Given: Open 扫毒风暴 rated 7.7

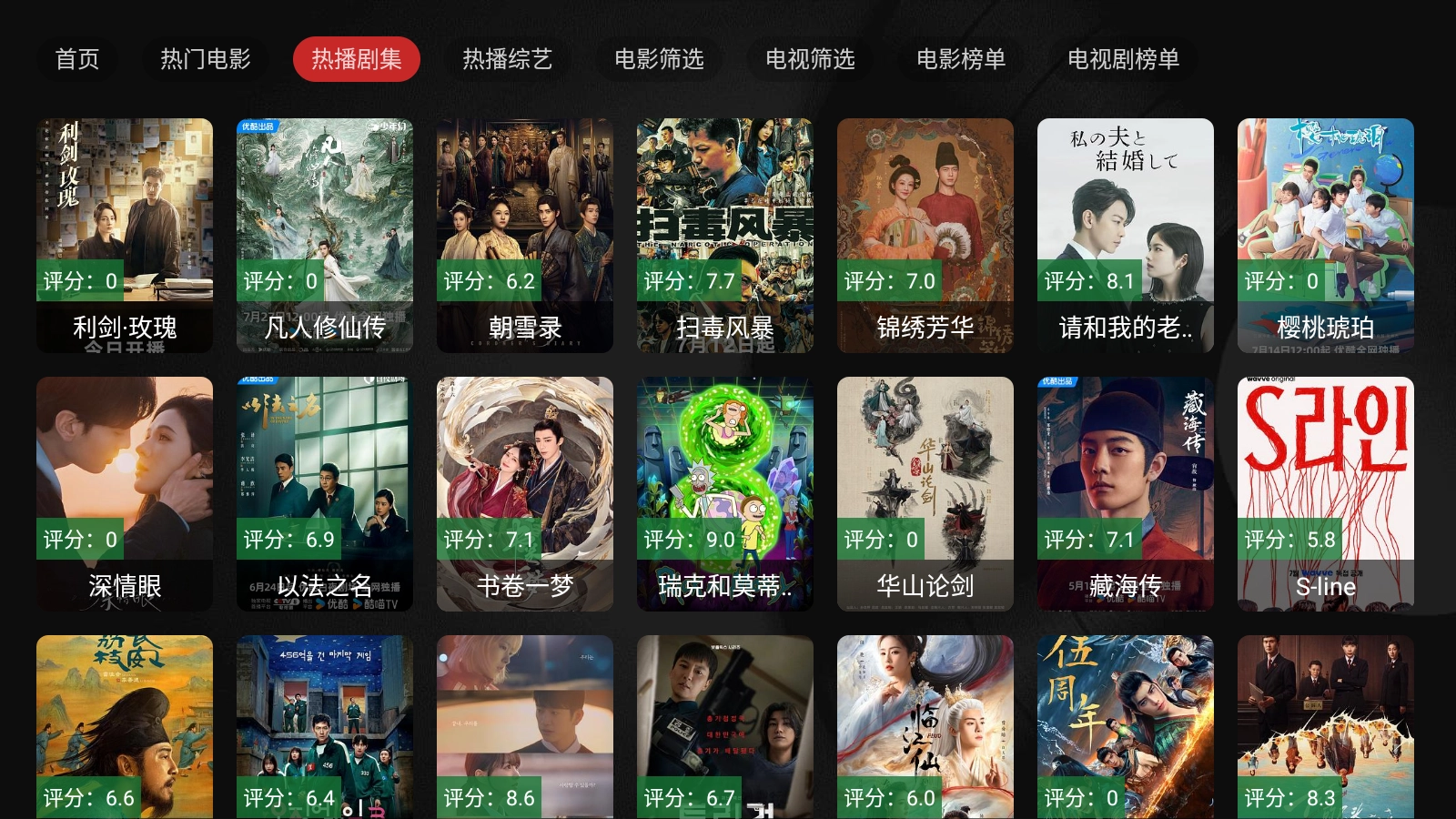Looking at the screenshot, I should coord(725,235).
